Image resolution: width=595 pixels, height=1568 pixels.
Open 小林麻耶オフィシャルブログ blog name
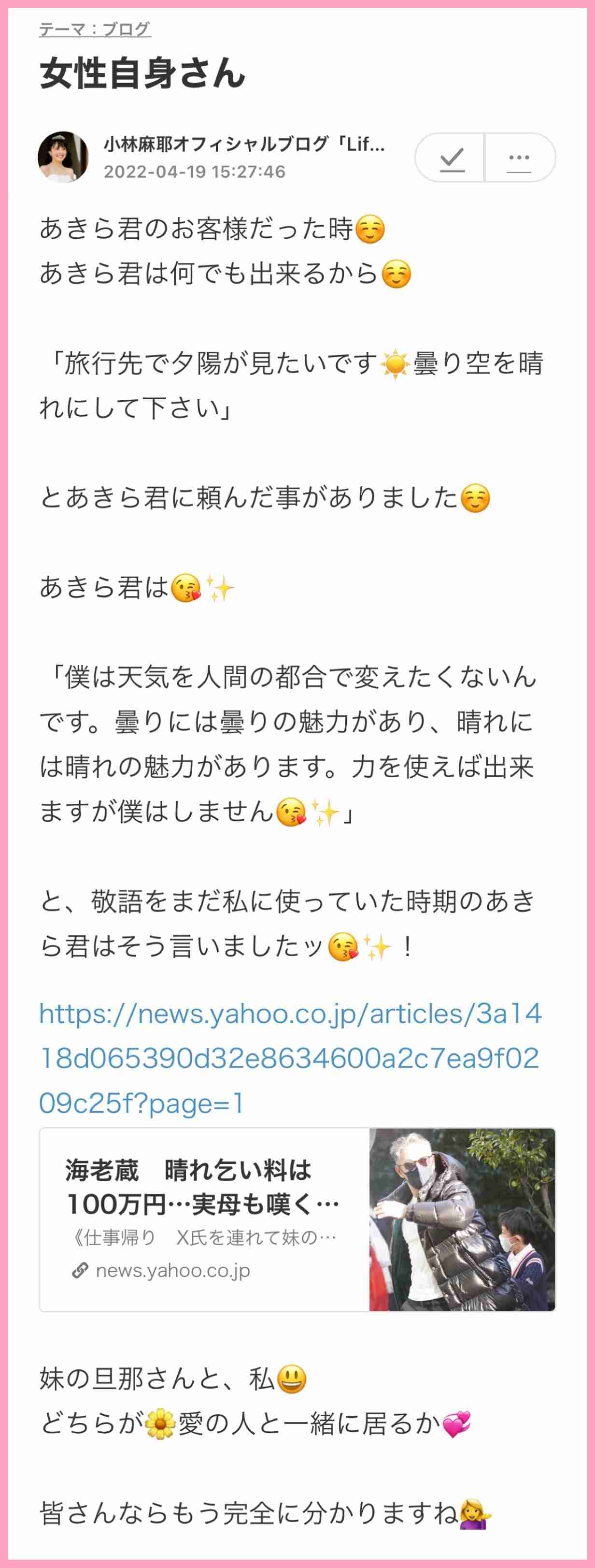[x=244, y=144]
